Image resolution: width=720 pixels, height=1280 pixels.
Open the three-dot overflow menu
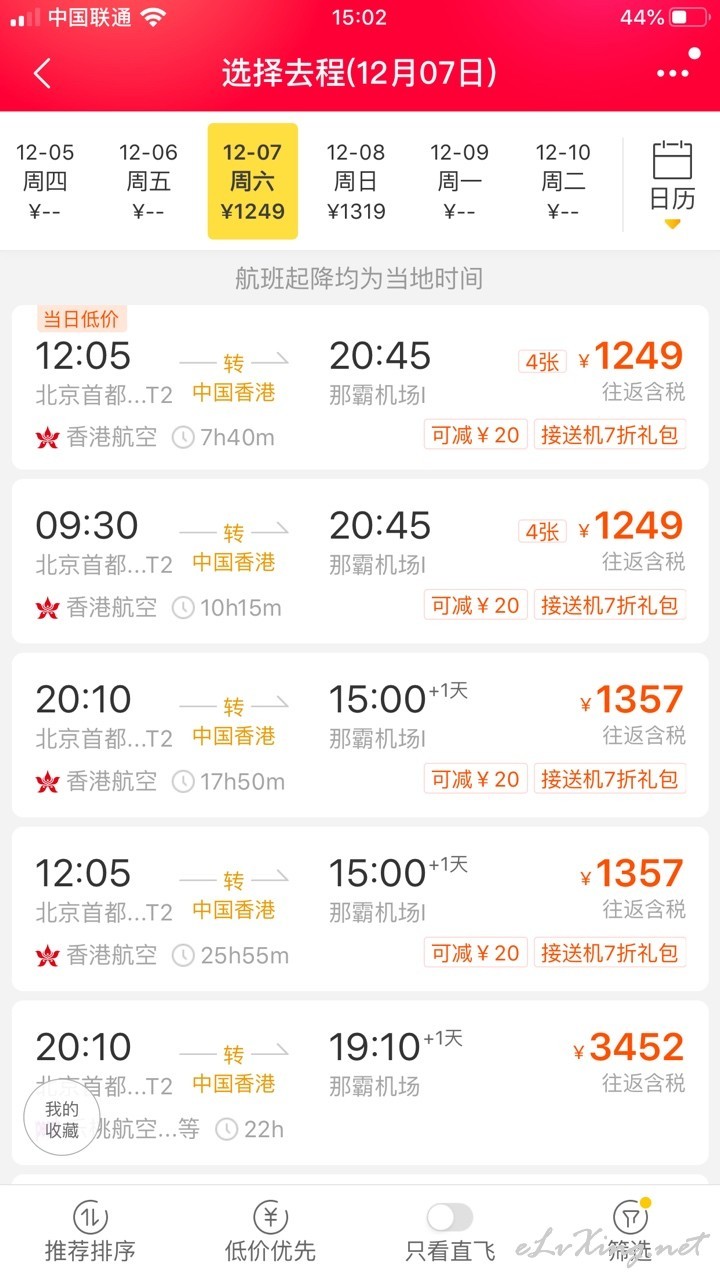pyautogui.click(x=673, y=74)
